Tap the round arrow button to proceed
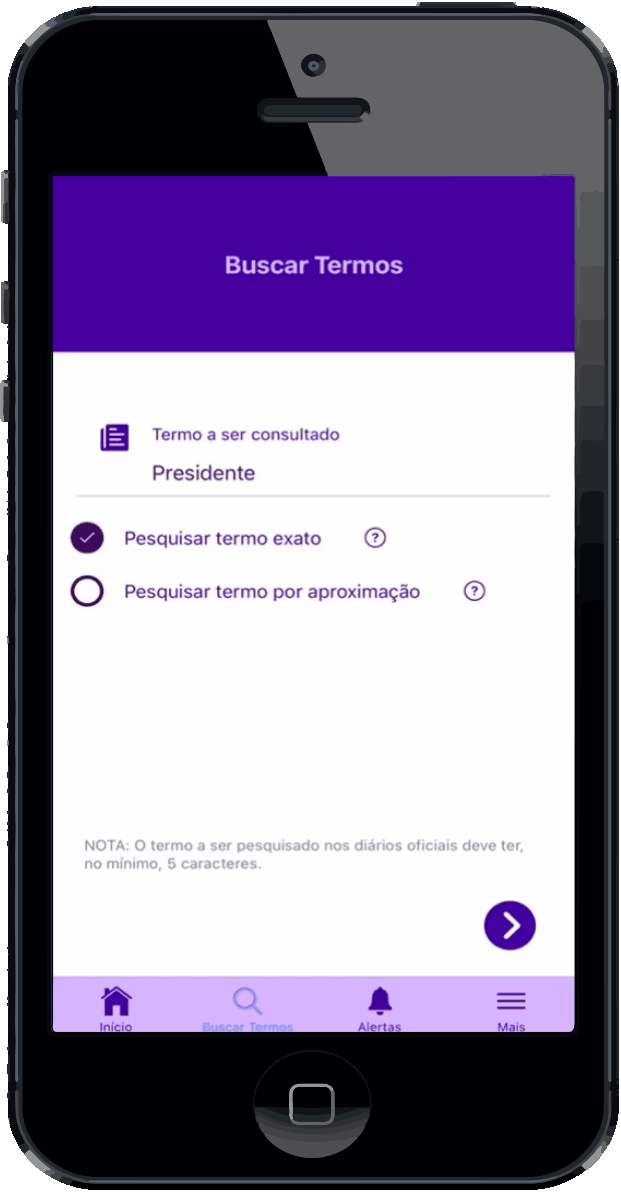This screenshot has height=1192, width=621. click(x=510, y=925)
